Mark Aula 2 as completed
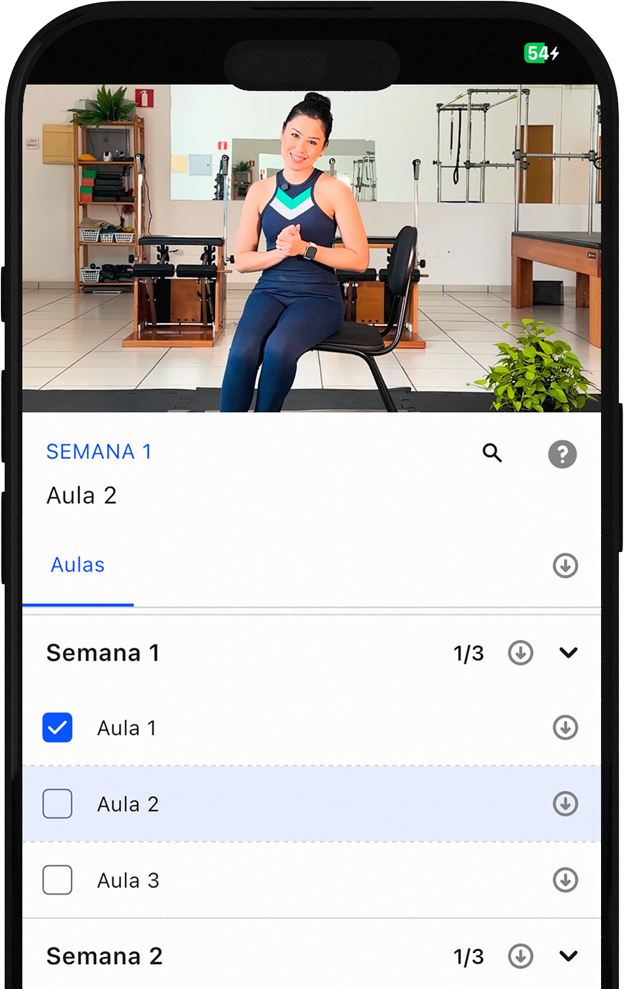This screenshot has width=624, height=989. [58, 804]
